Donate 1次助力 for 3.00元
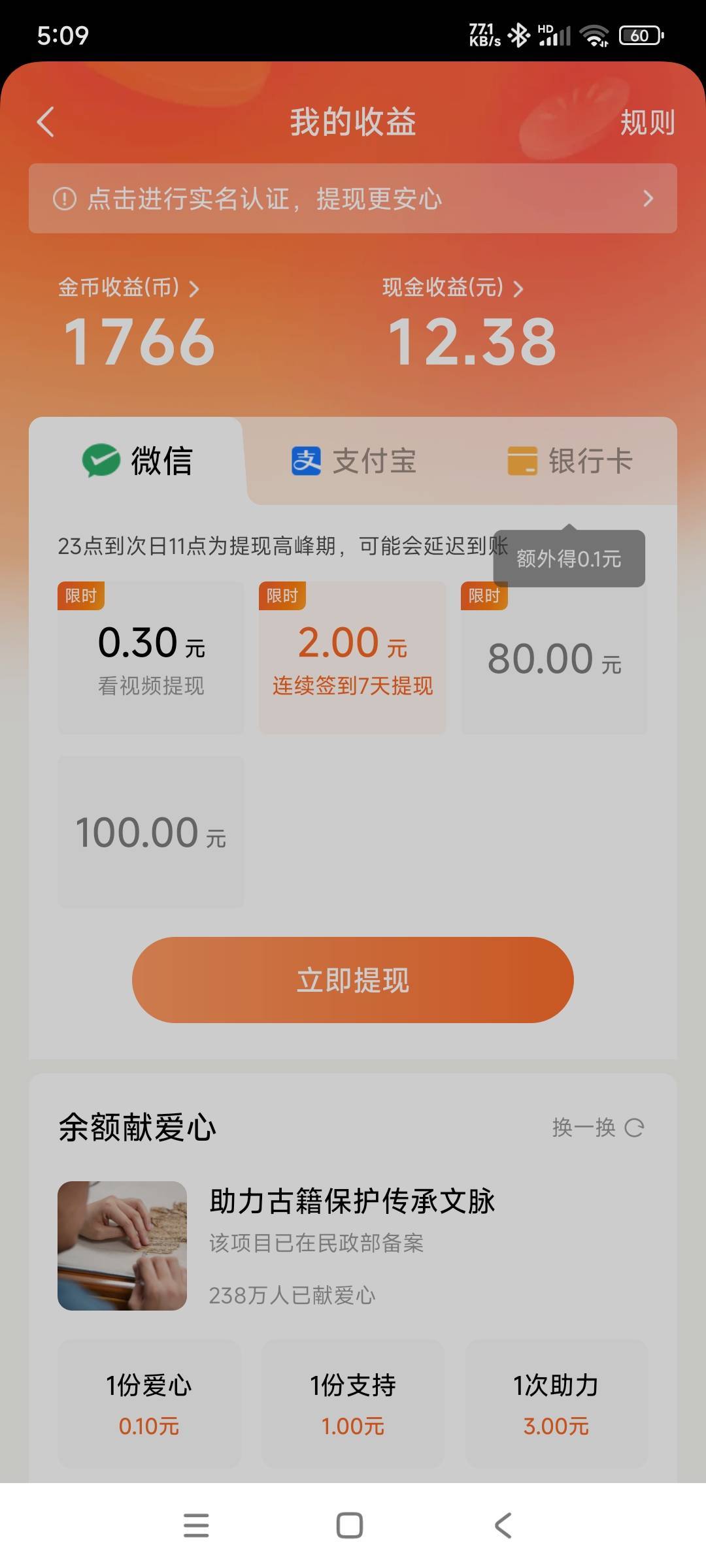This screenshot has width=706, height=1568. click(556, 1403)
